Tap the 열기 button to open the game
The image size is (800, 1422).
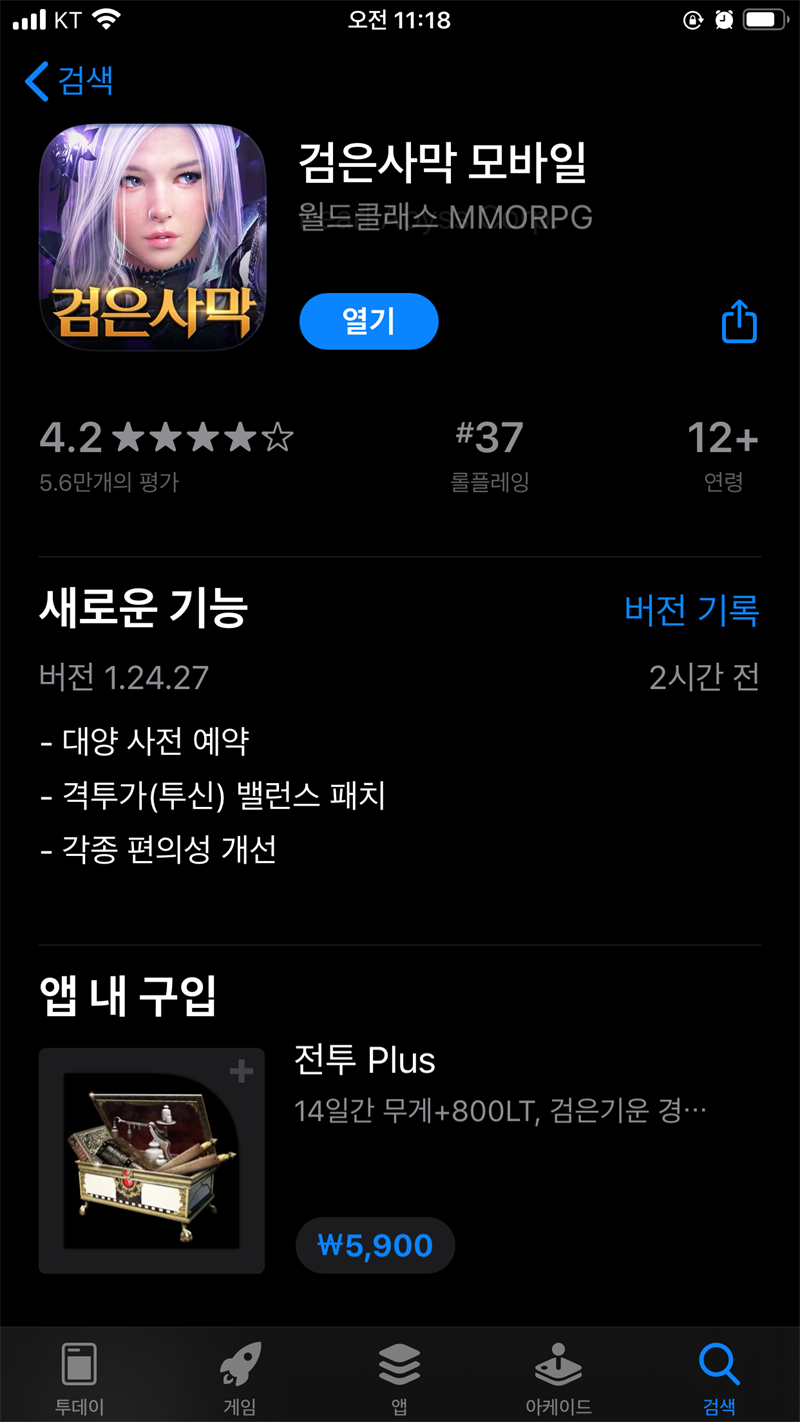tap(369, 321)
